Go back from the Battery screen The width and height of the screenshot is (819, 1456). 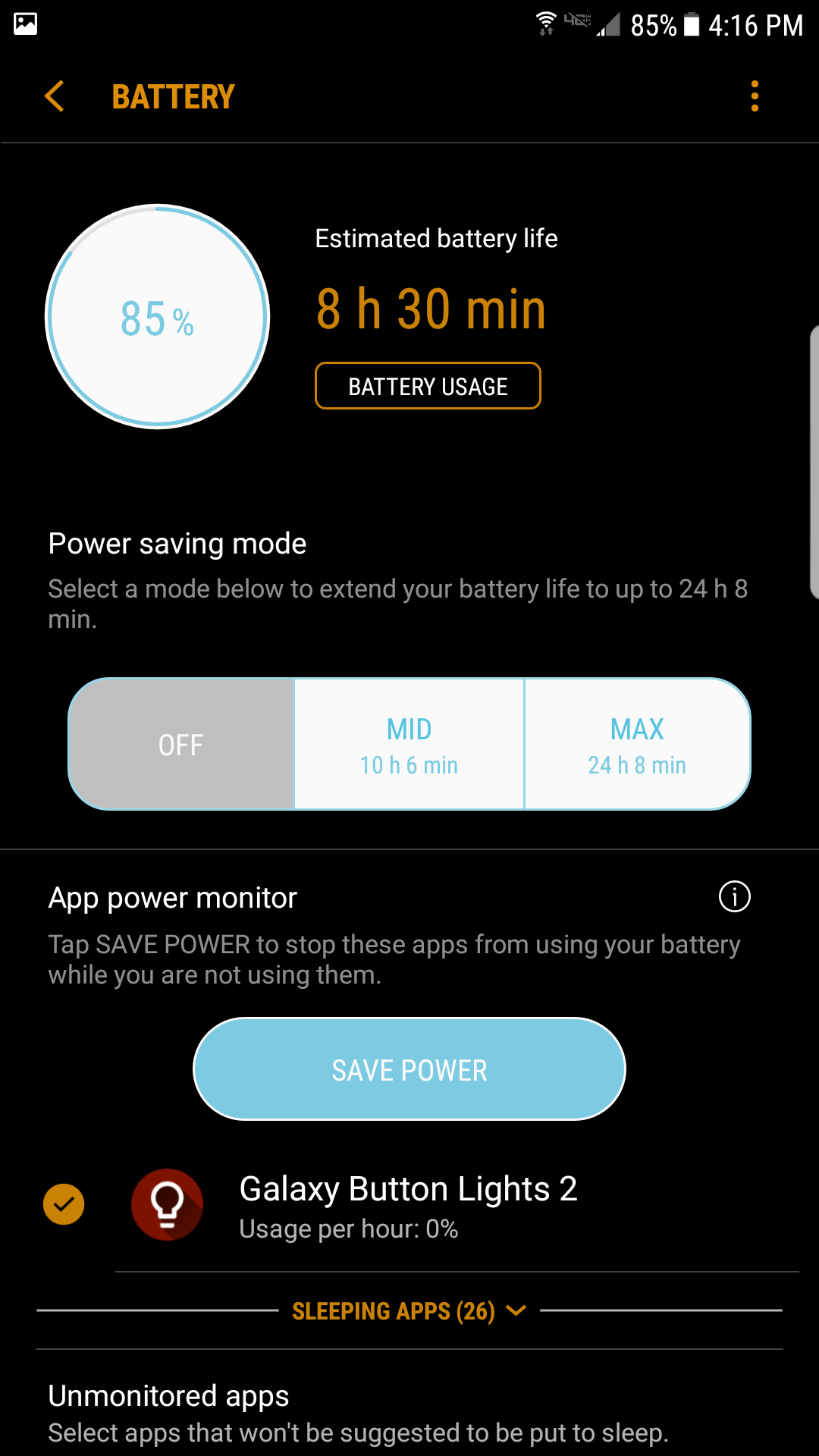tap(55, 96)
